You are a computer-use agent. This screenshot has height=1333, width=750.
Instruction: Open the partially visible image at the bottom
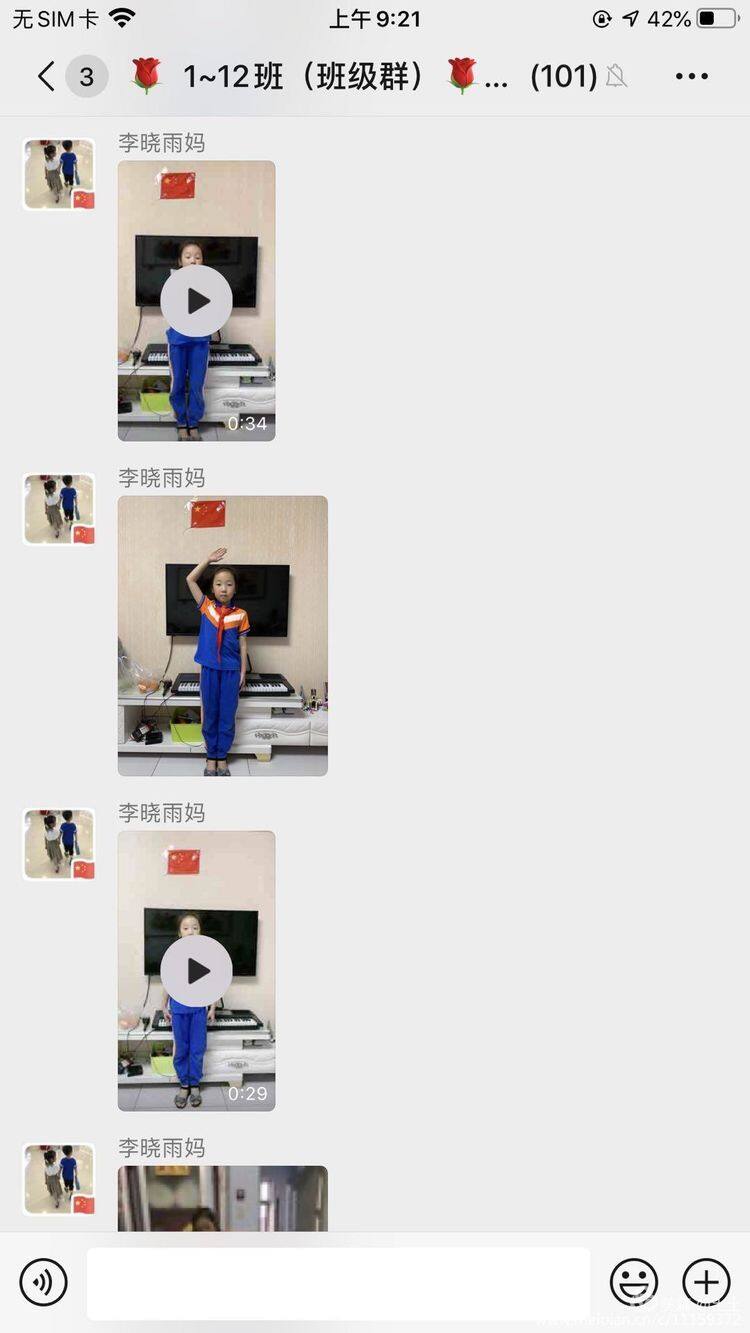pyautogui.click(x=222, y=1198)
